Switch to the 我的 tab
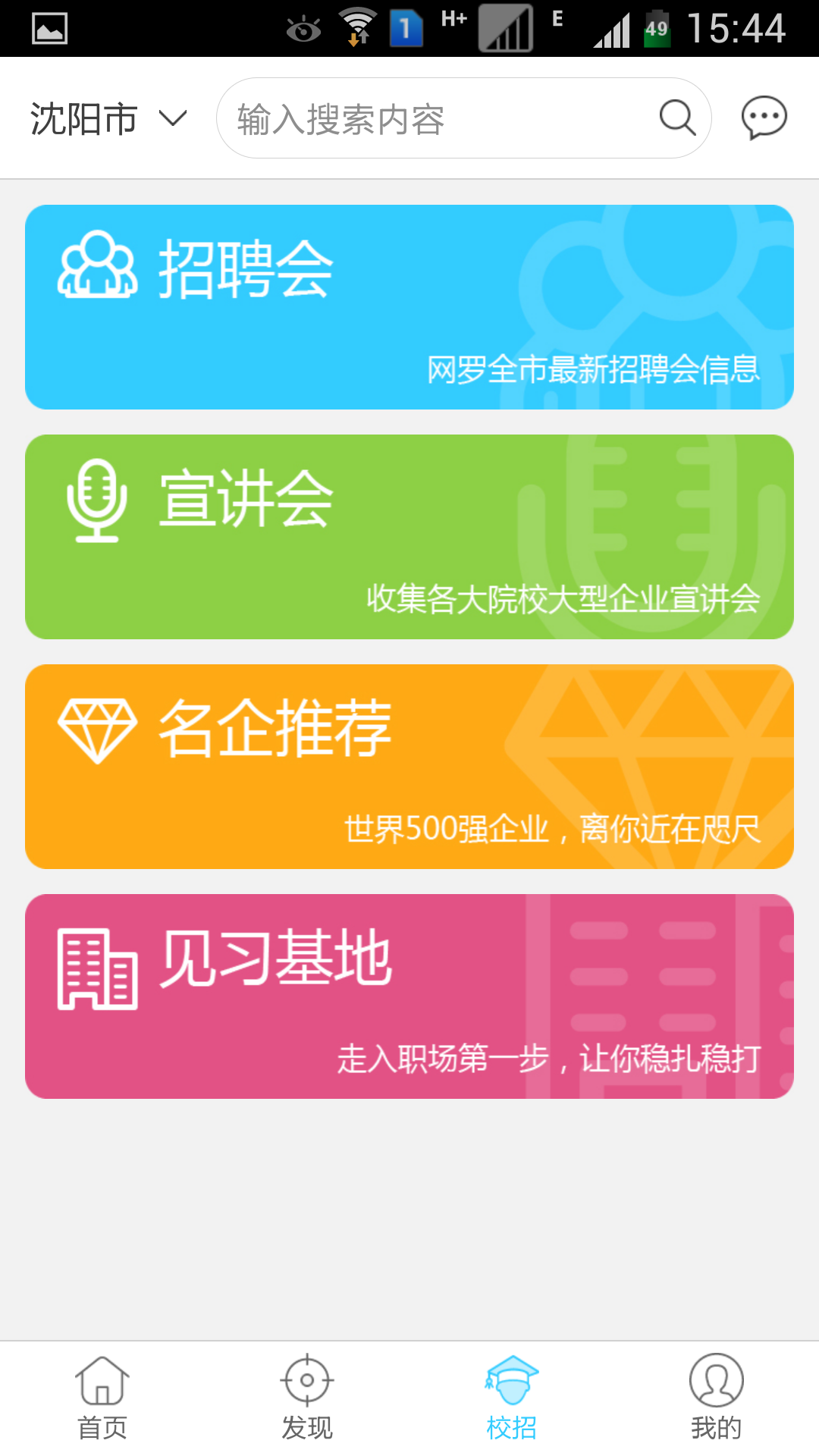Viewport: 819px width, 1456px height. click(717, 1403)
